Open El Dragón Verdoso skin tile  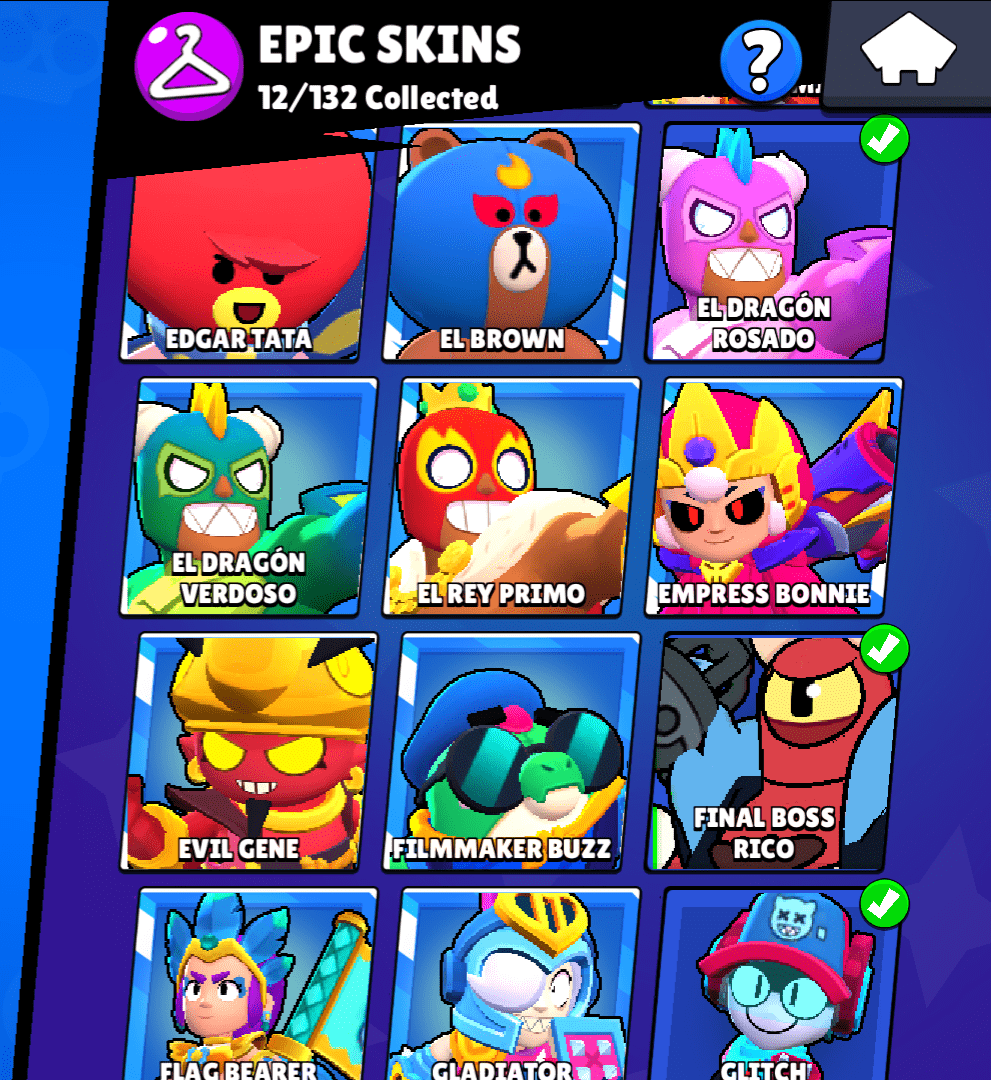[250, 495]
